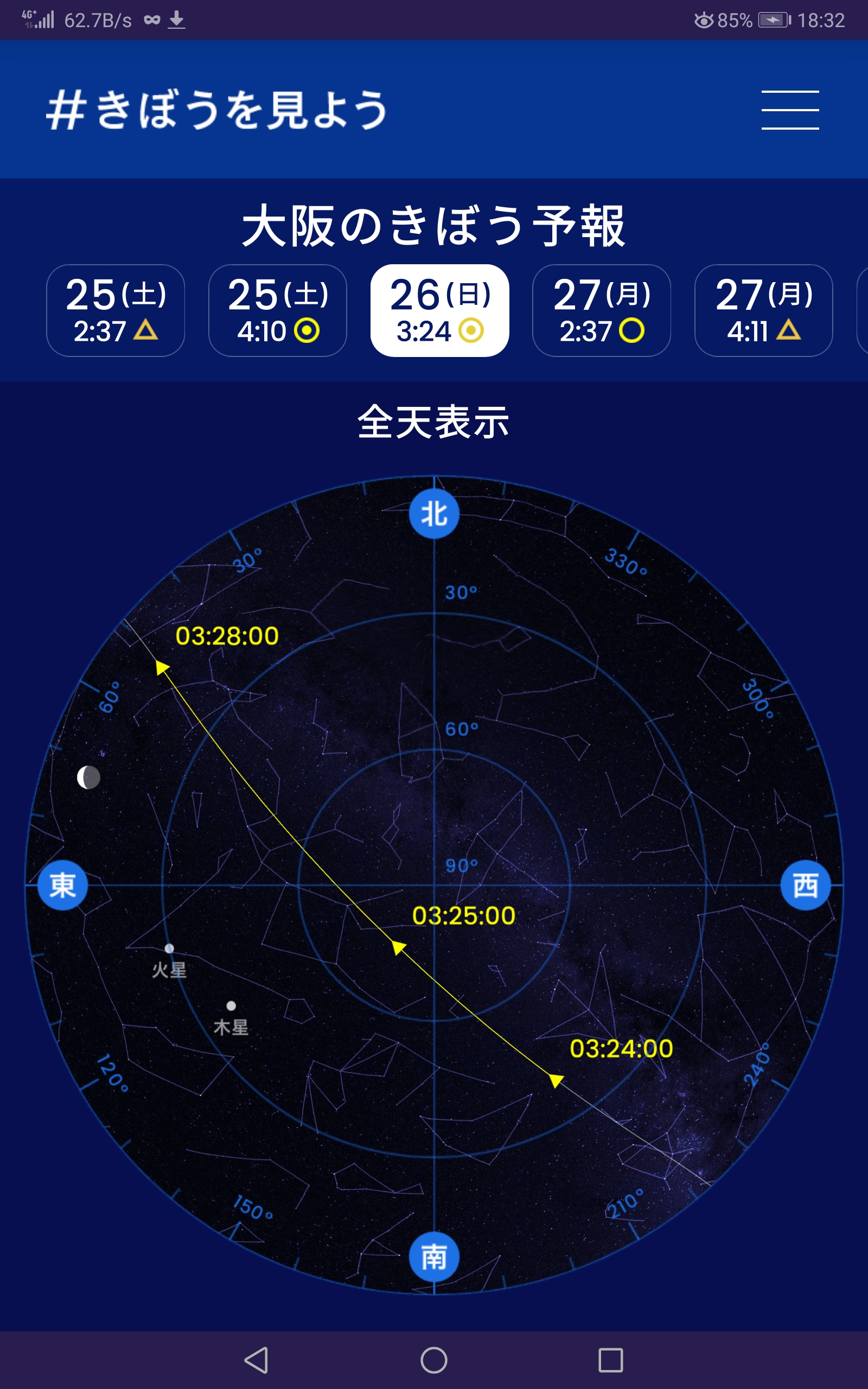Choose the 27(月) 4:11 forecast chip
The width and height of the screenshot is (868, 1389).
pos(763,310)
